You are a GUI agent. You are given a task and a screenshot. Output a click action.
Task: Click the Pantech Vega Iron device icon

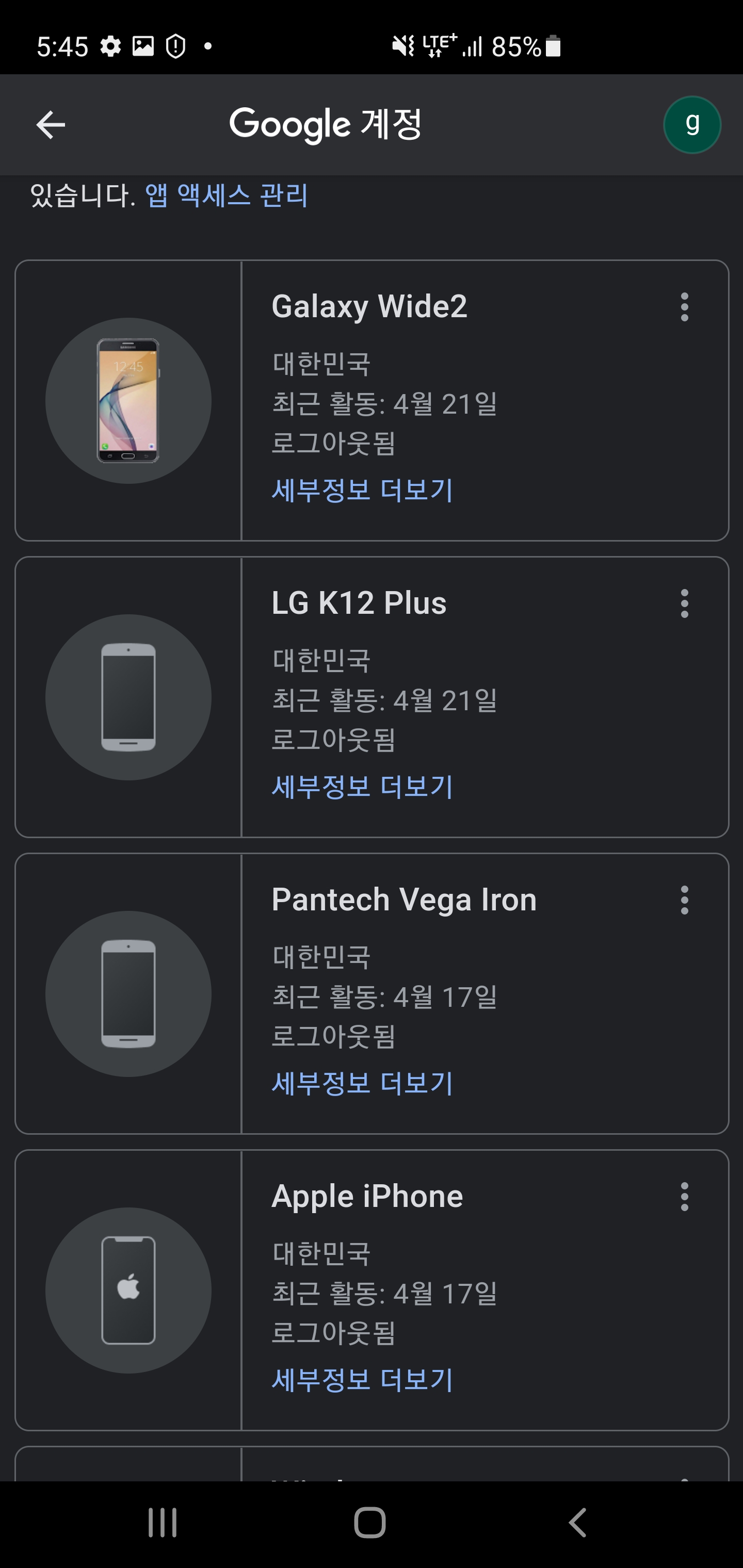pos(127,993)
